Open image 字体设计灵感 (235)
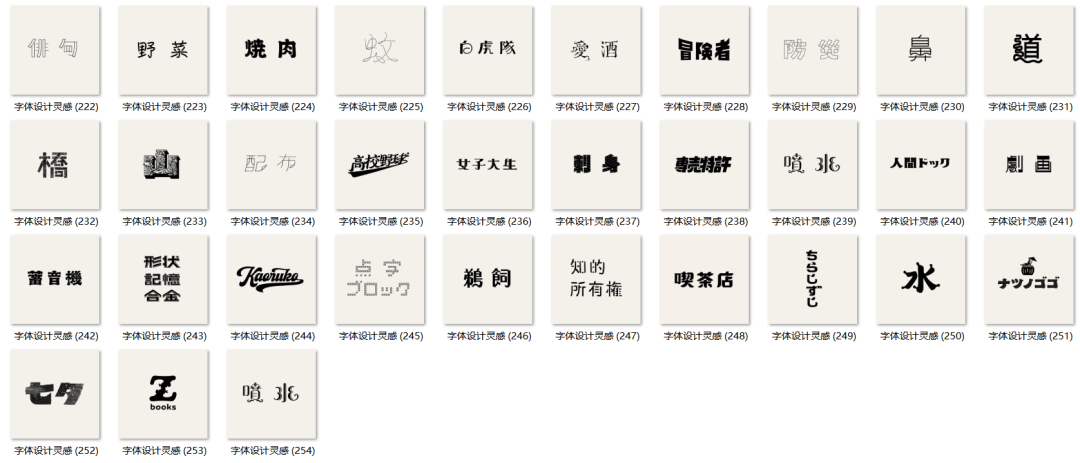The width and height of the screenshot is (1080, 463). pos(379,164)
